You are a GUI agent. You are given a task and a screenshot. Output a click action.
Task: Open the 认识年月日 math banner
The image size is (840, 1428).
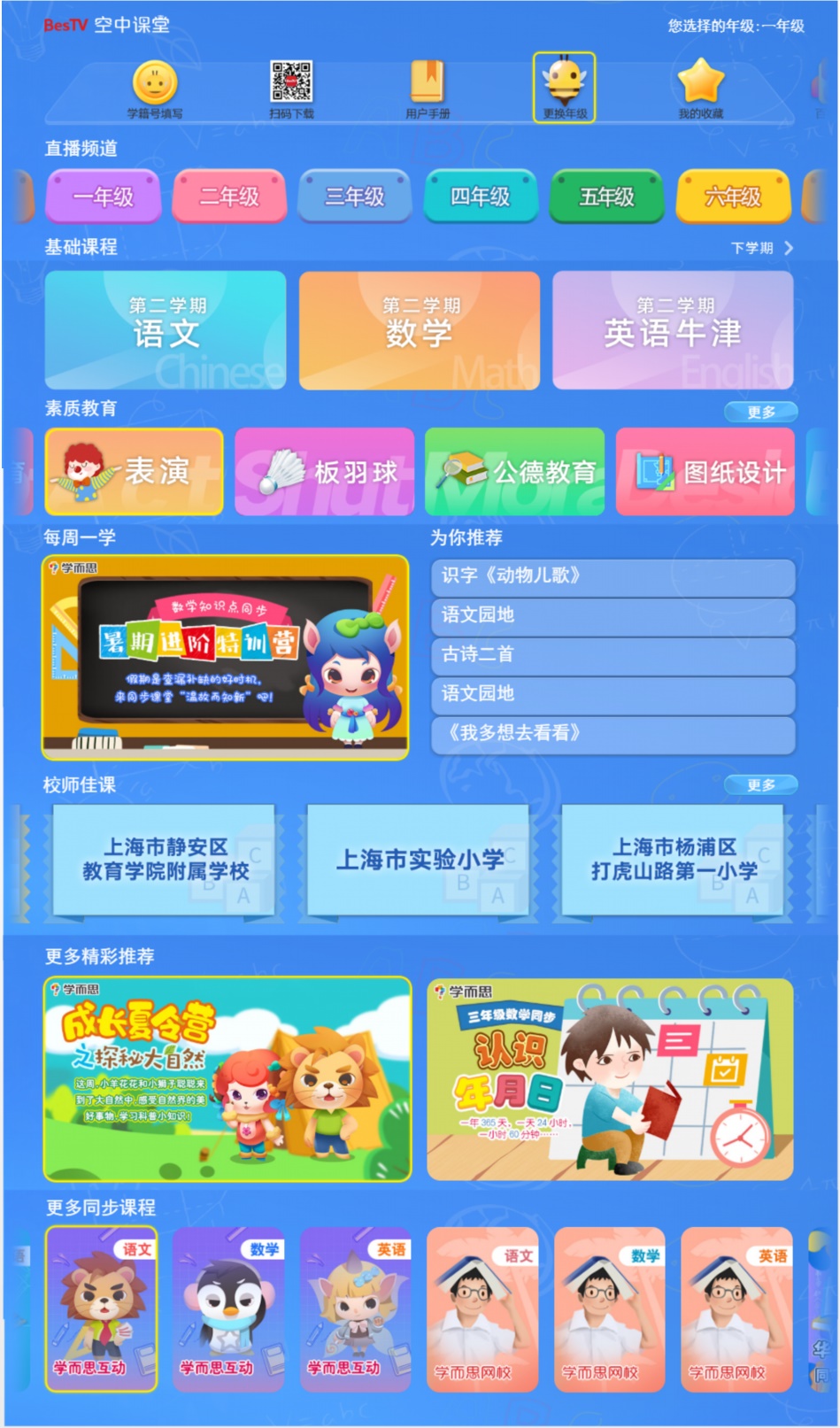610,1079
